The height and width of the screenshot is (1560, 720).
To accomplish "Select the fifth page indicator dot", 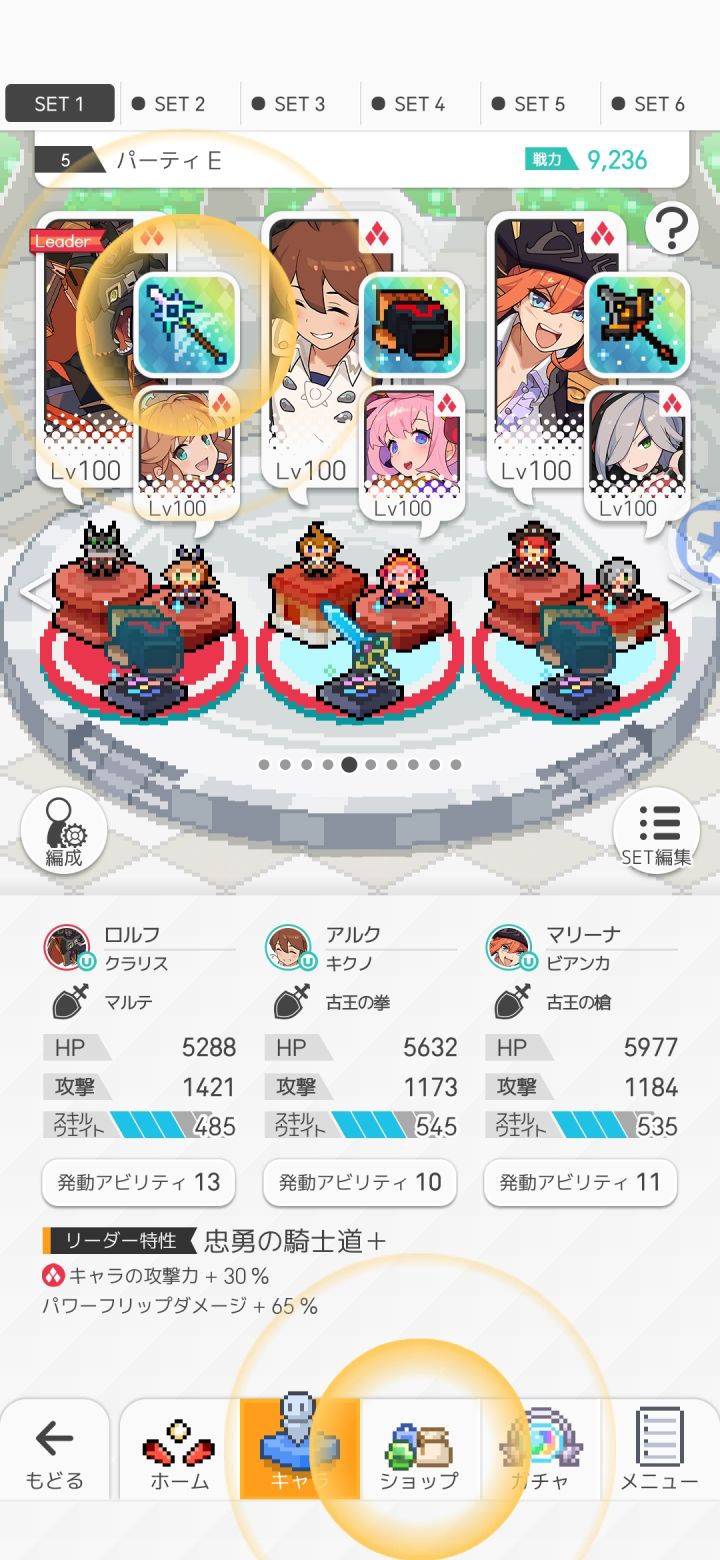I will (x=348, y=765).
